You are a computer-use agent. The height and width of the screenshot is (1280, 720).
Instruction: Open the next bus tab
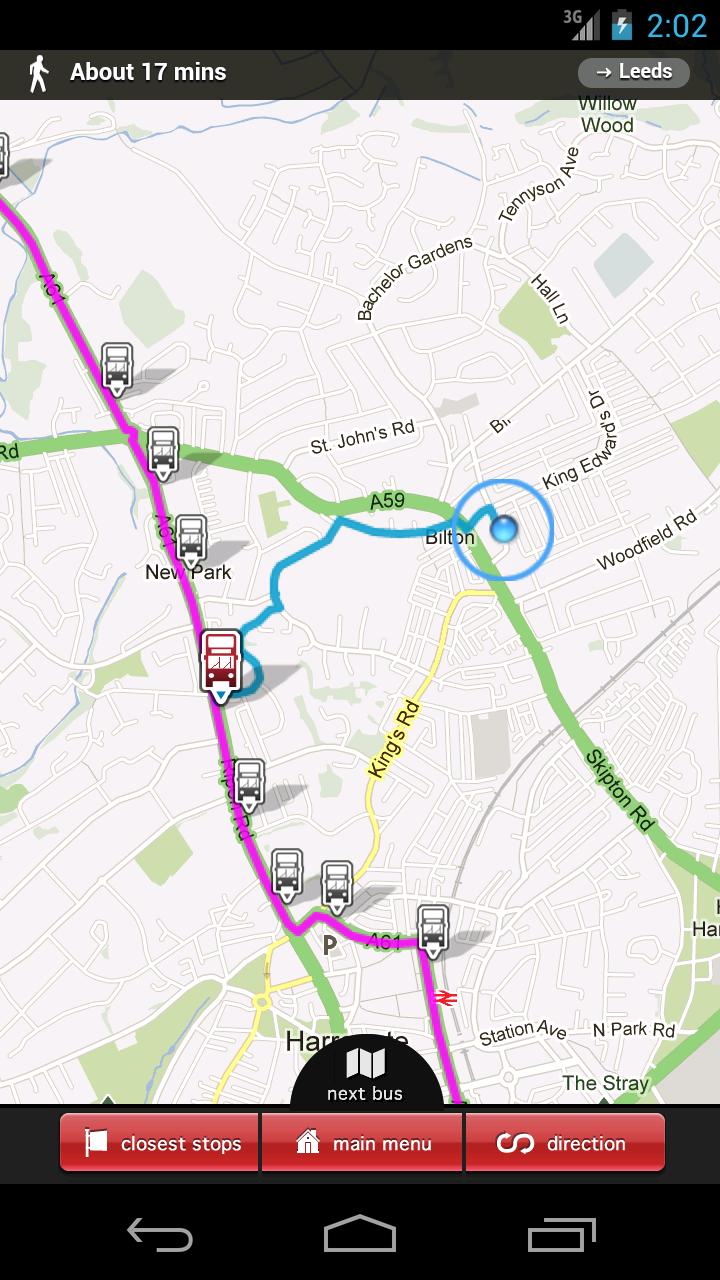365,1075
